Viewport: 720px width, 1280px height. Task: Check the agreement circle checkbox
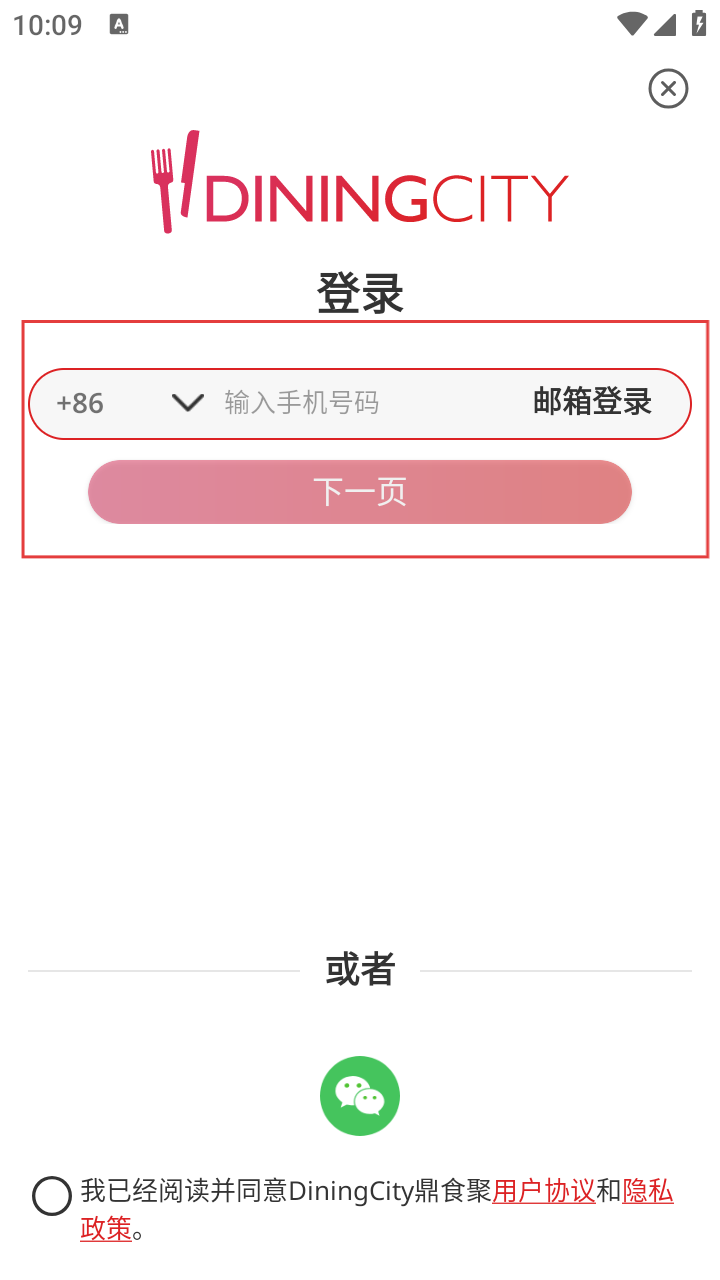[x=52, y=1196]
